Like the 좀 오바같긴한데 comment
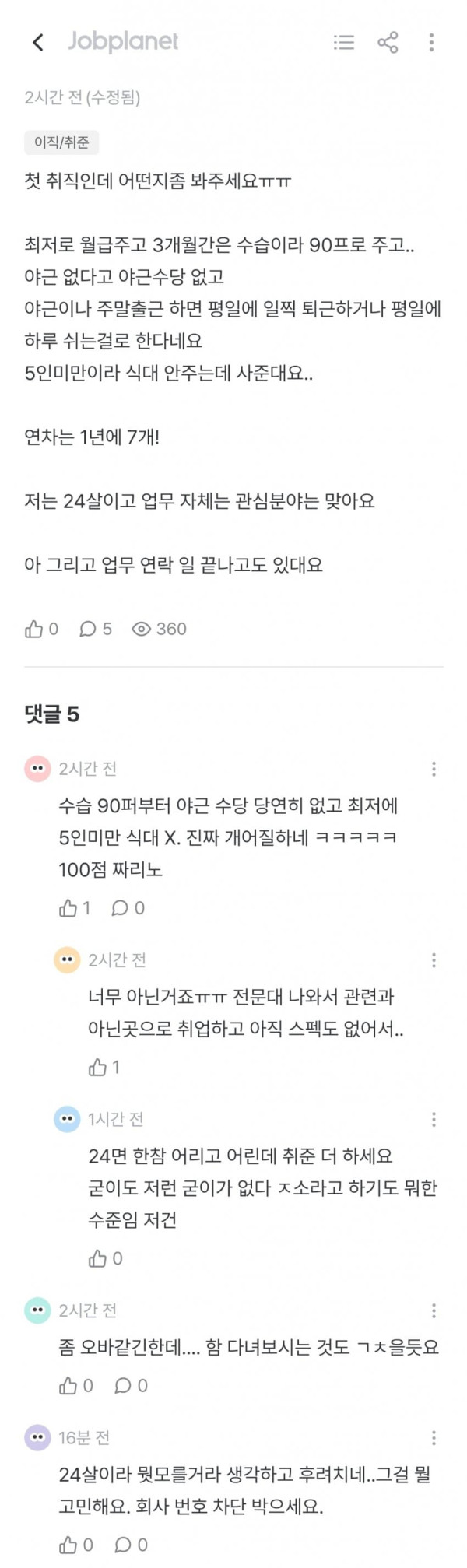 coord(75,1386)
